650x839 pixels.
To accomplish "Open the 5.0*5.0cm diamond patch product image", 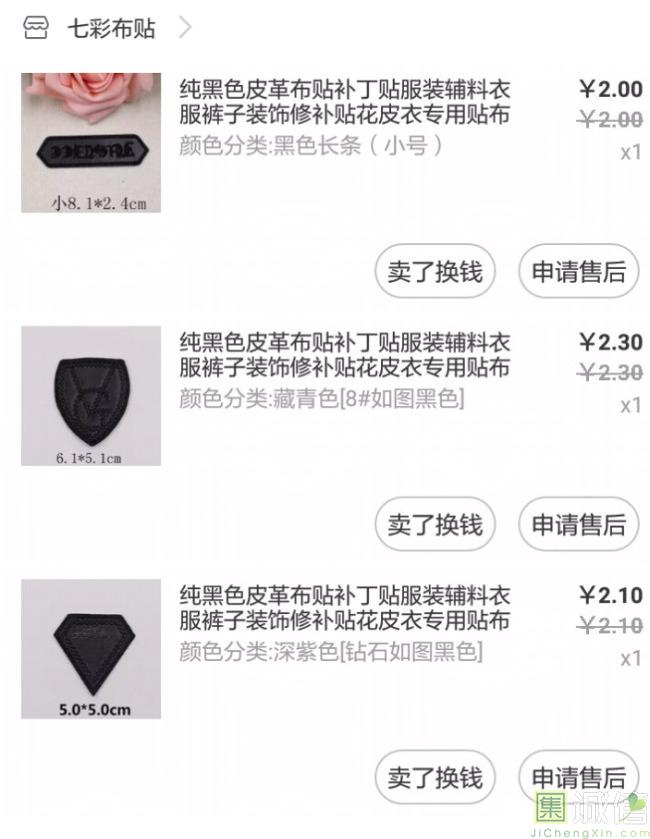I will tap(91, 649).
